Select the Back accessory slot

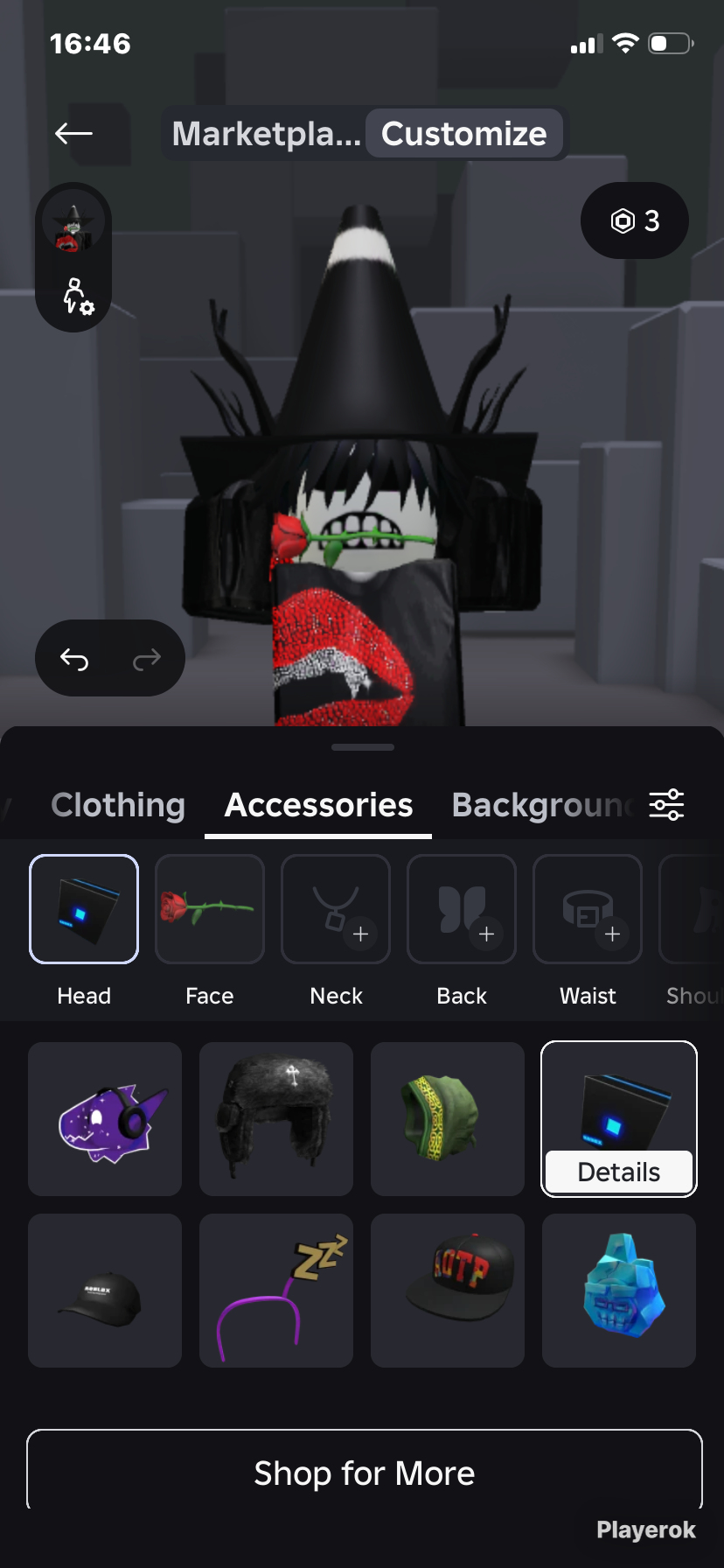[462, 909]
